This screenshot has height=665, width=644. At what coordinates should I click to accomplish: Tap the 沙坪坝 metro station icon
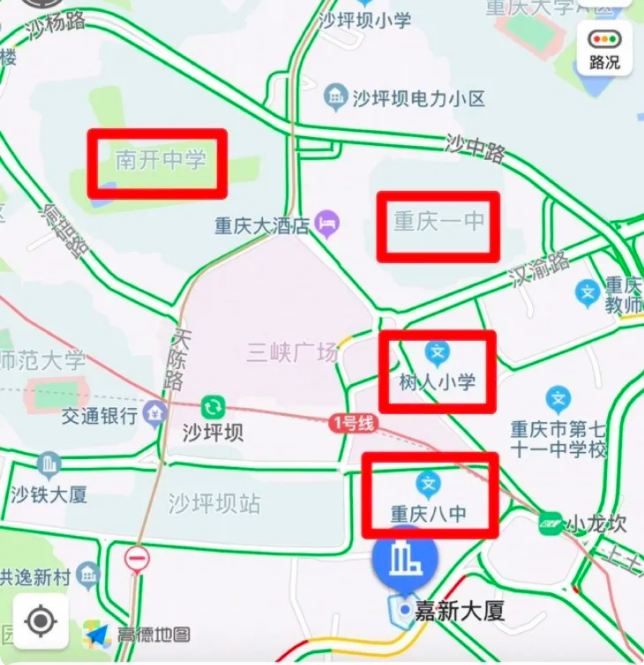click(x=213, y=407)
